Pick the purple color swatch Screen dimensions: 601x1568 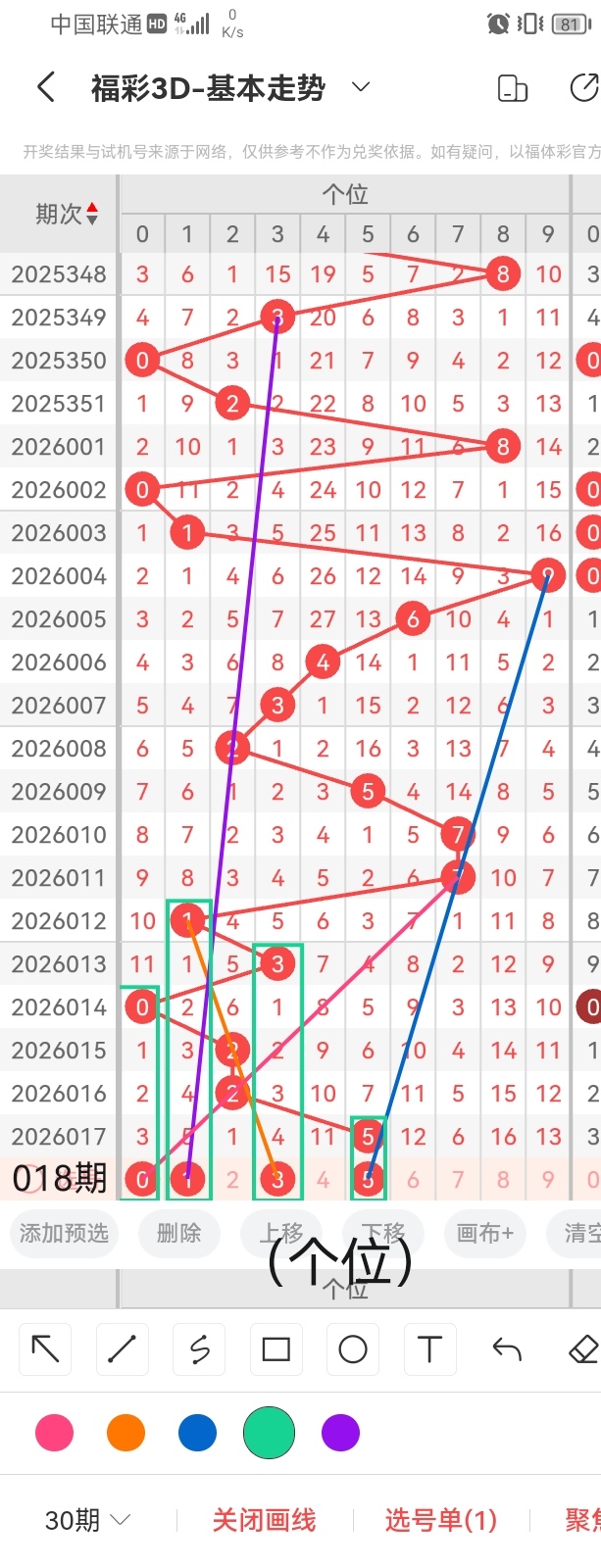pos(340,1433)
